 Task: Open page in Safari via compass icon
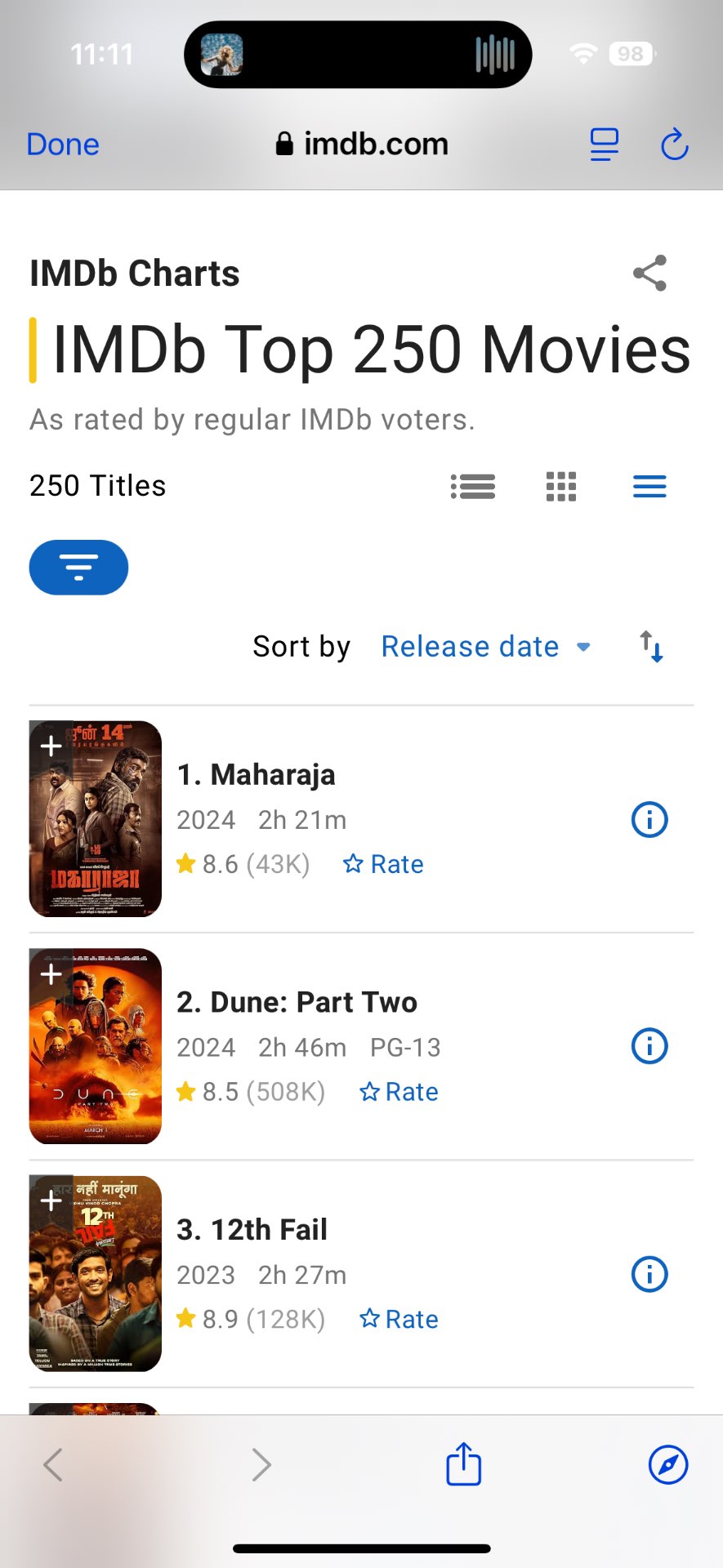668,1464
